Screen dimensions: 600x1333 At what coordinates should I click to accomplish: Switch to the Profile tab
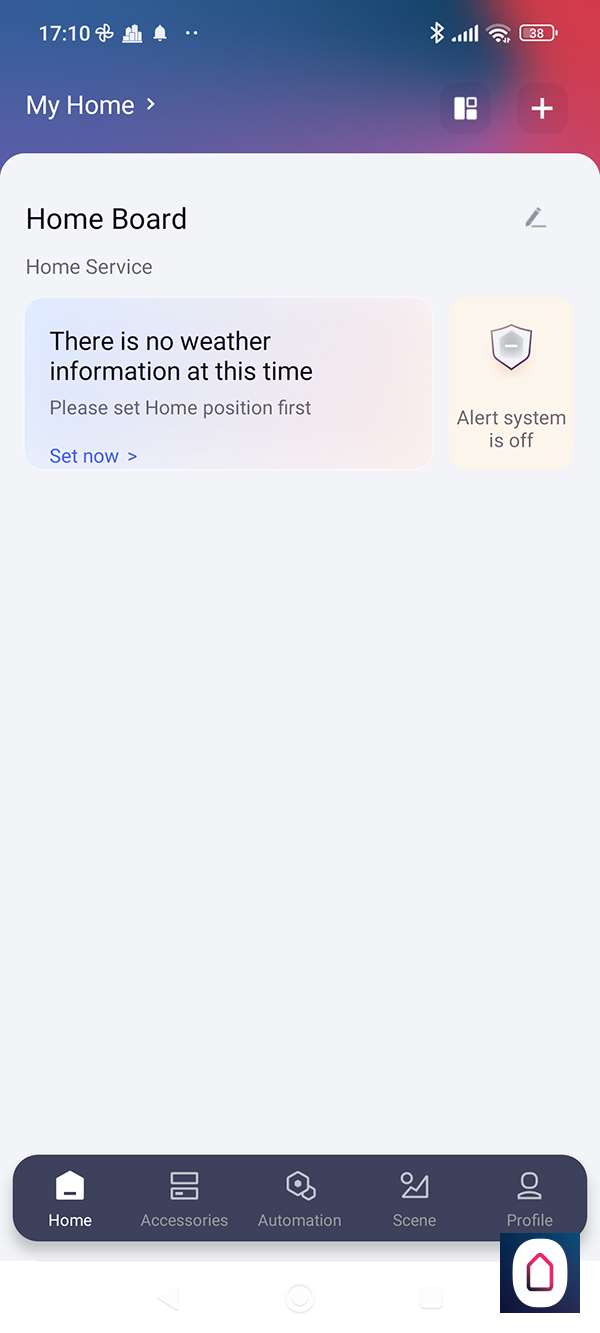(x=529, y=1199)
